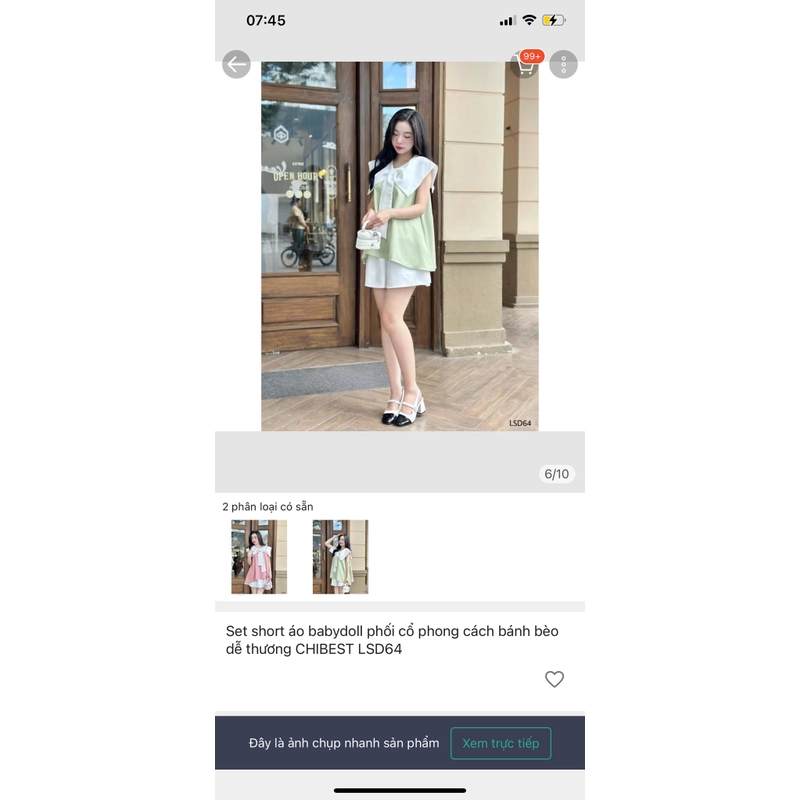
Task: Open the shopping cart
Action: click(524, 65)
